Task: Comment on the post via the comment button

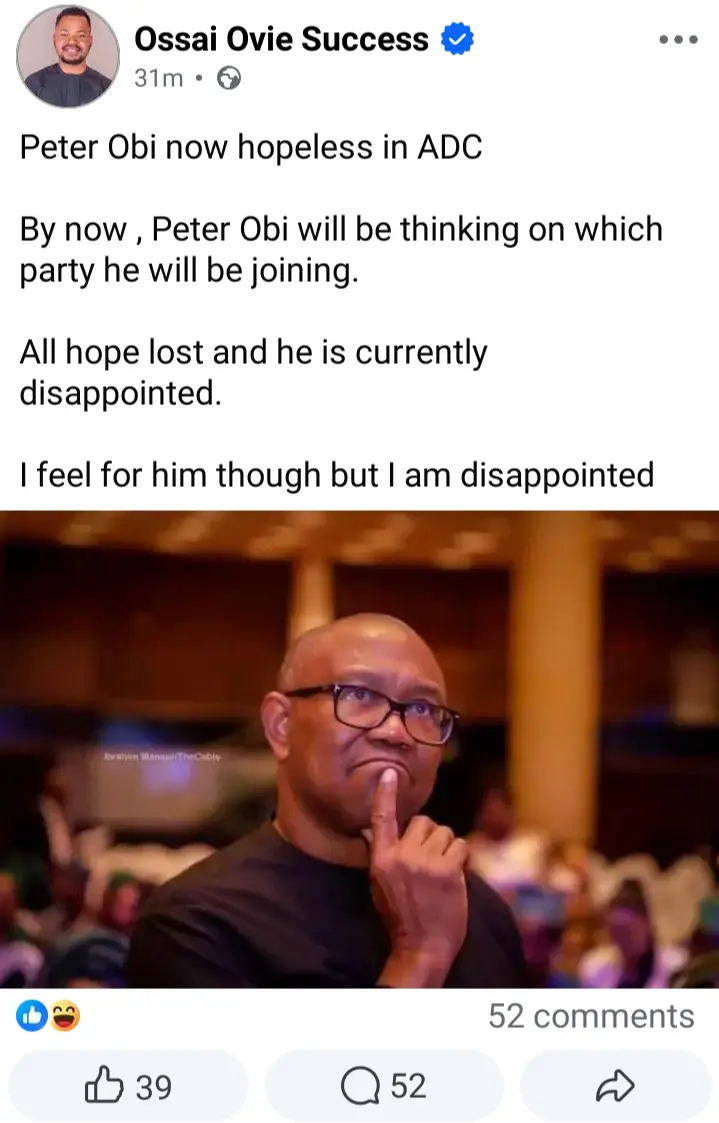Action: 384,1086
